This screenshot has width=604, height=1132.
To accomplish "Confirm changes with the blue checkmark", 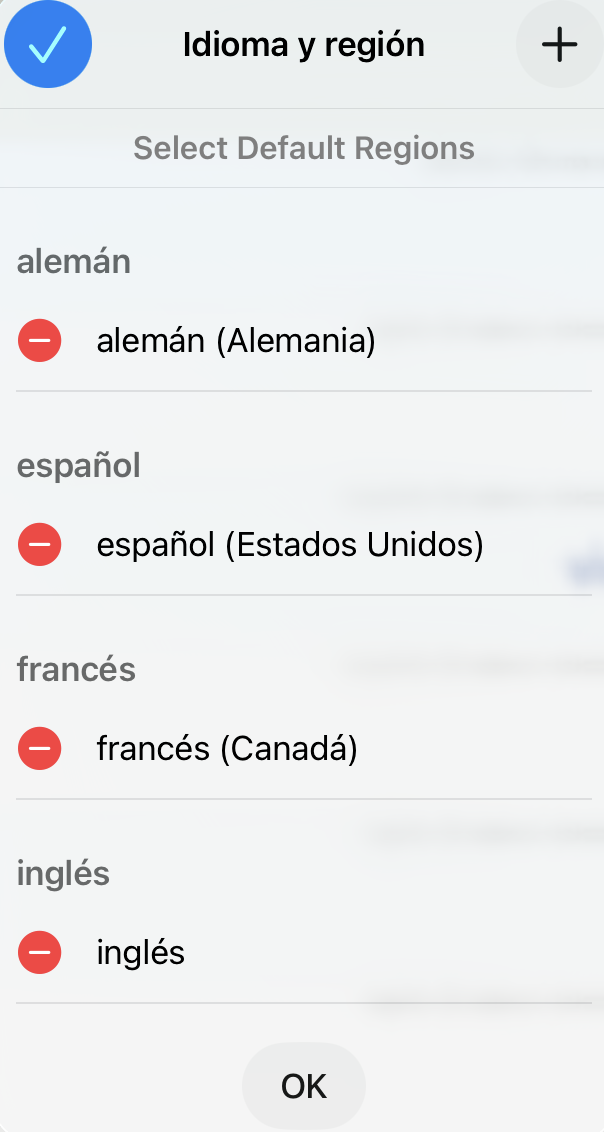I will [48, 45].
